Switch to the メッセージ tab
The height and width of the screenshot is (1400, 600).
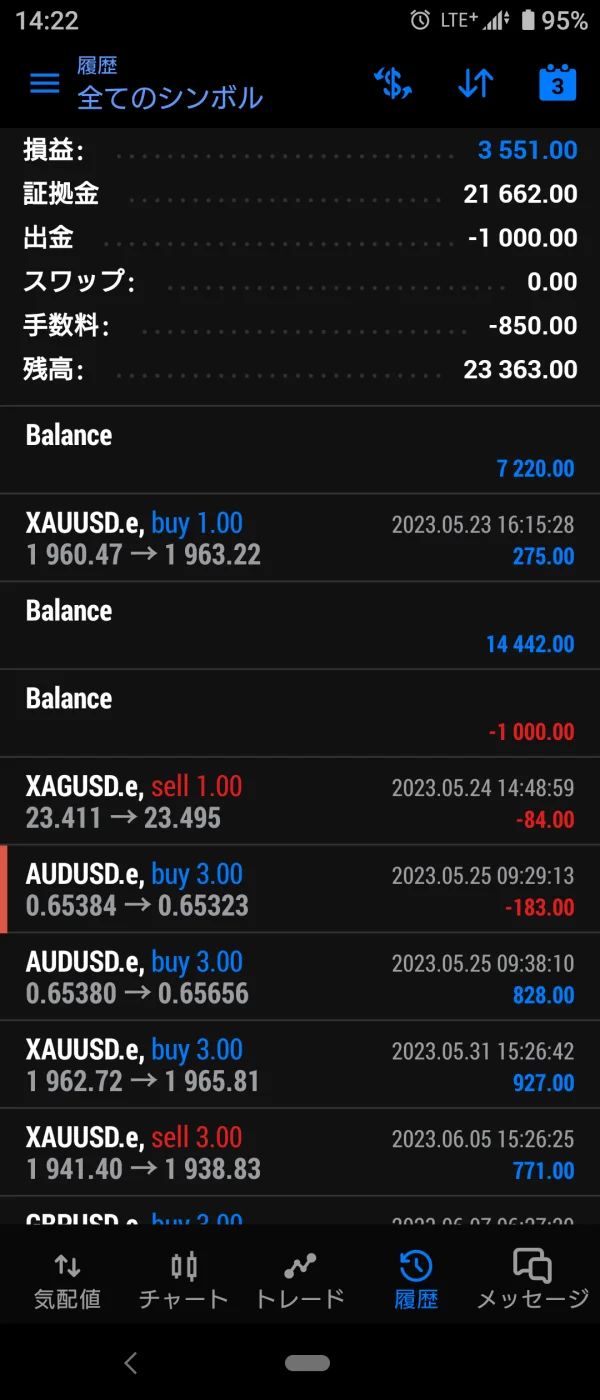click(532, 1281)
